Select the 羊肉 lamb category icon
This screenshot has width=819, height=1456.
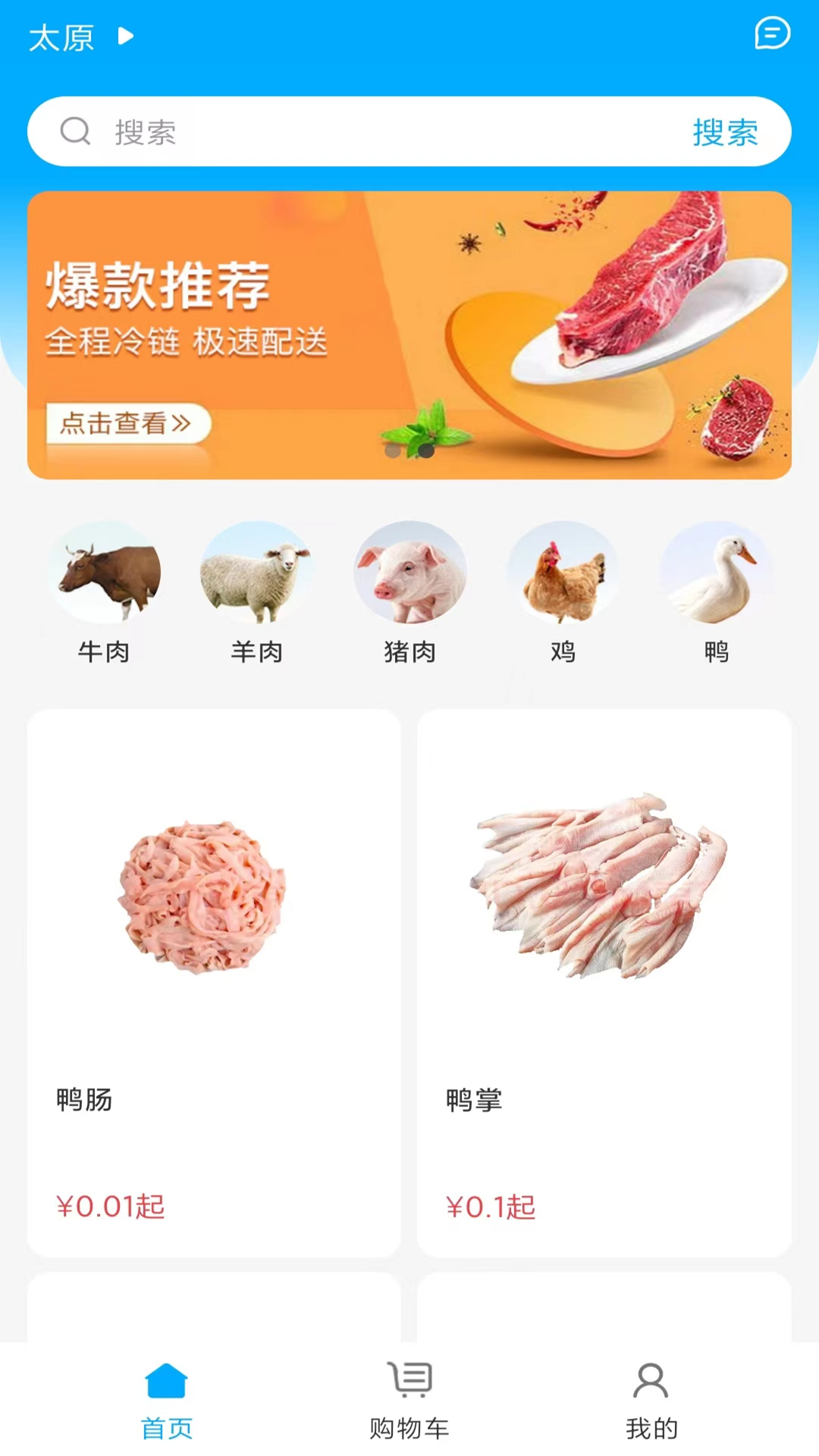coord(257,574)
